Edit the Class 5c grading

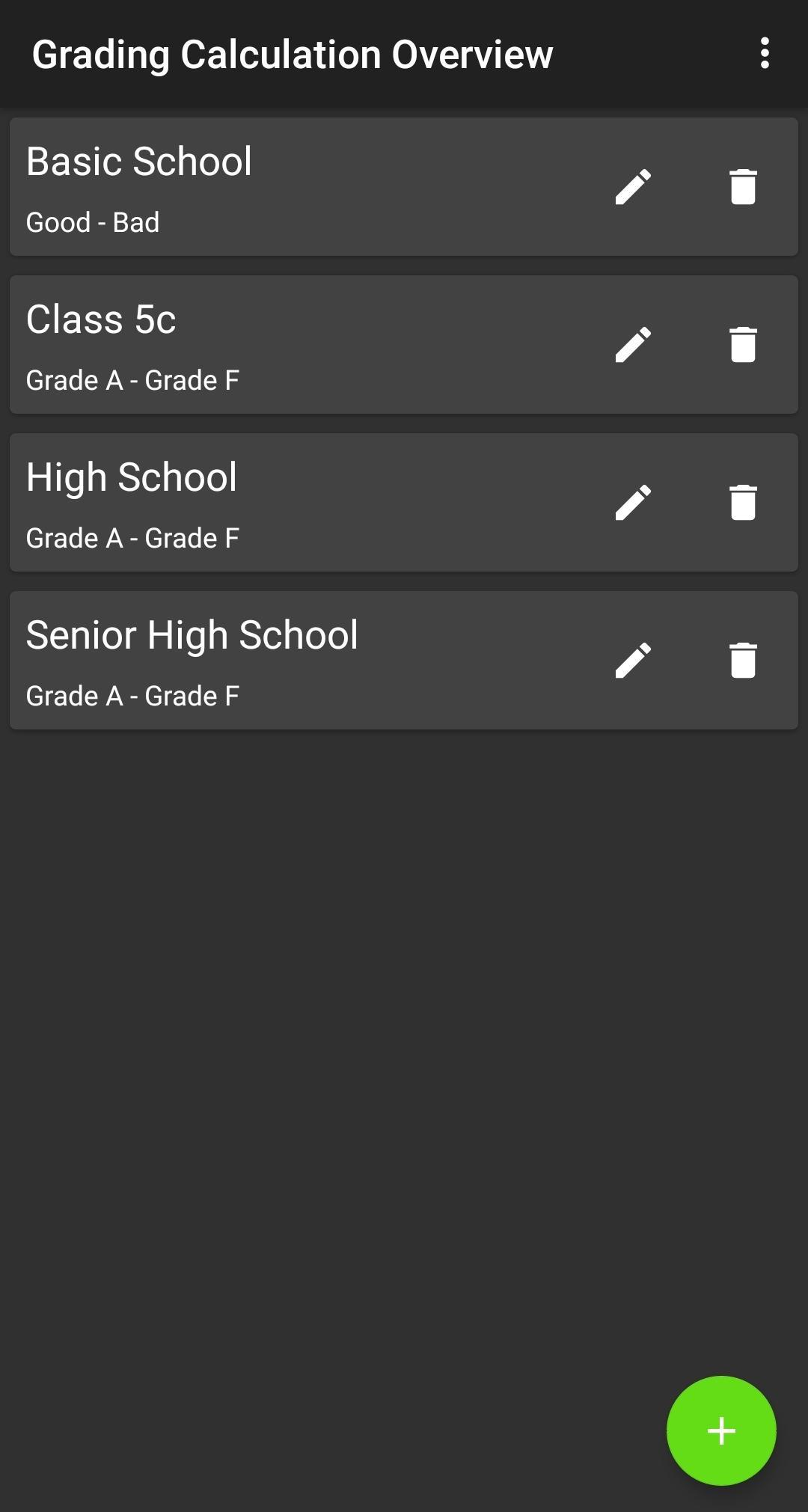coord(633,345)
